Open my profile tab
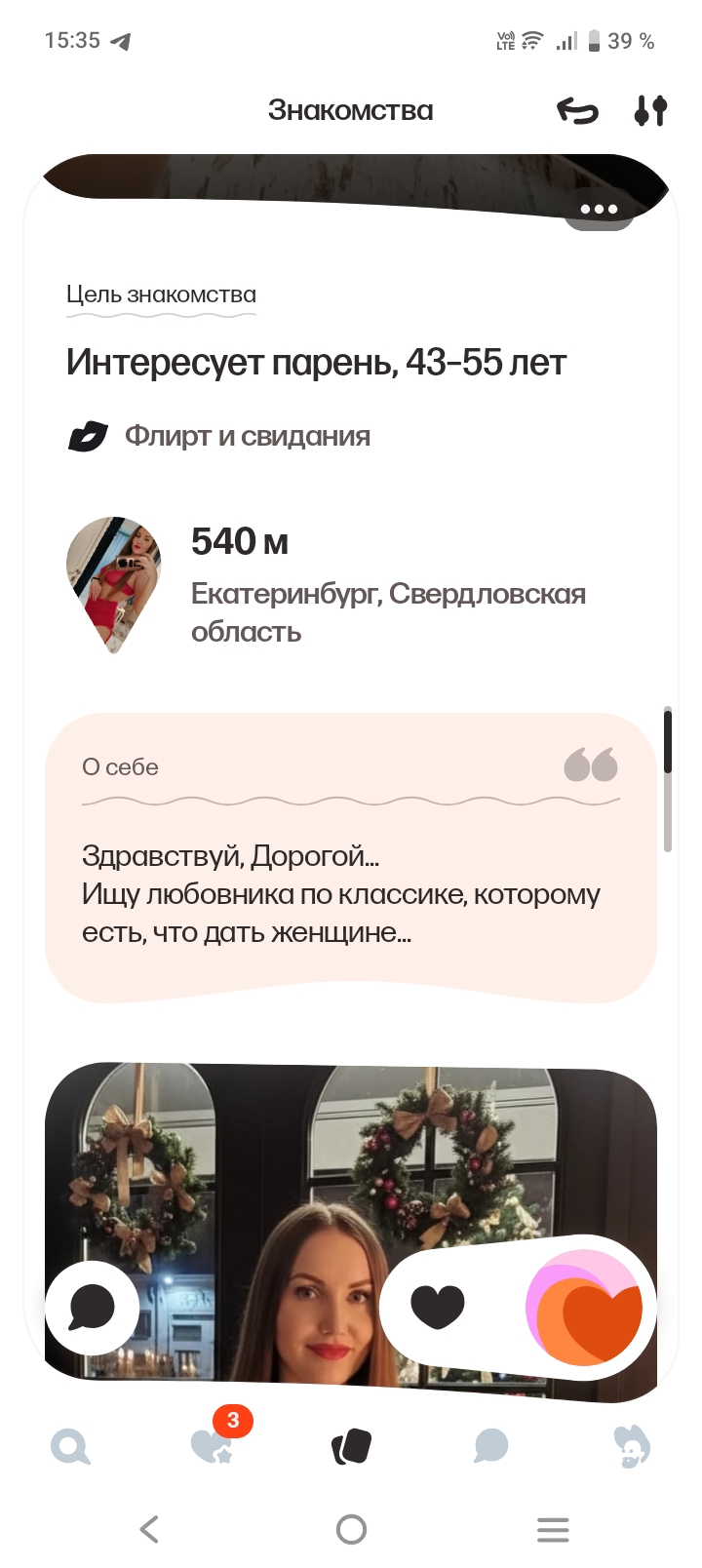This screenshot has height=1568, width=702. click(x=631, y=1446)
